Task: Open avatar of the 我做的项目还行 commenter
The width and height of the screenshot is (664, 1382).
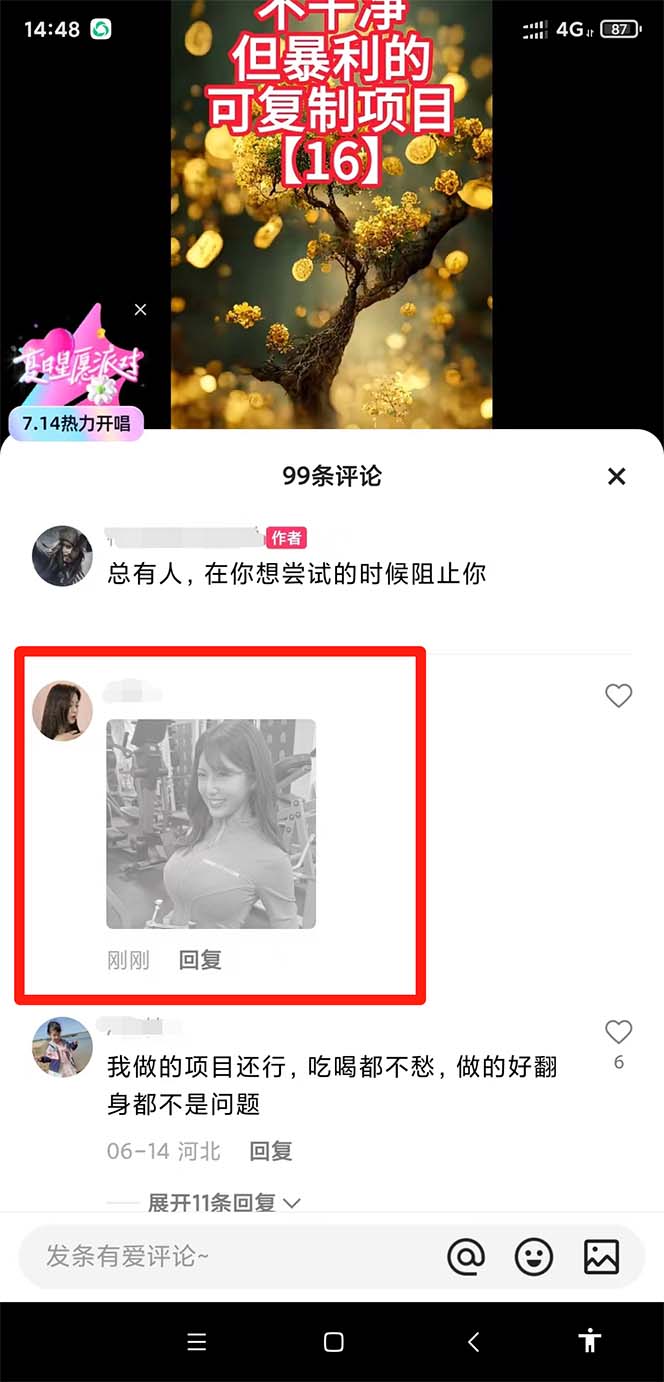Action: 62,1047
